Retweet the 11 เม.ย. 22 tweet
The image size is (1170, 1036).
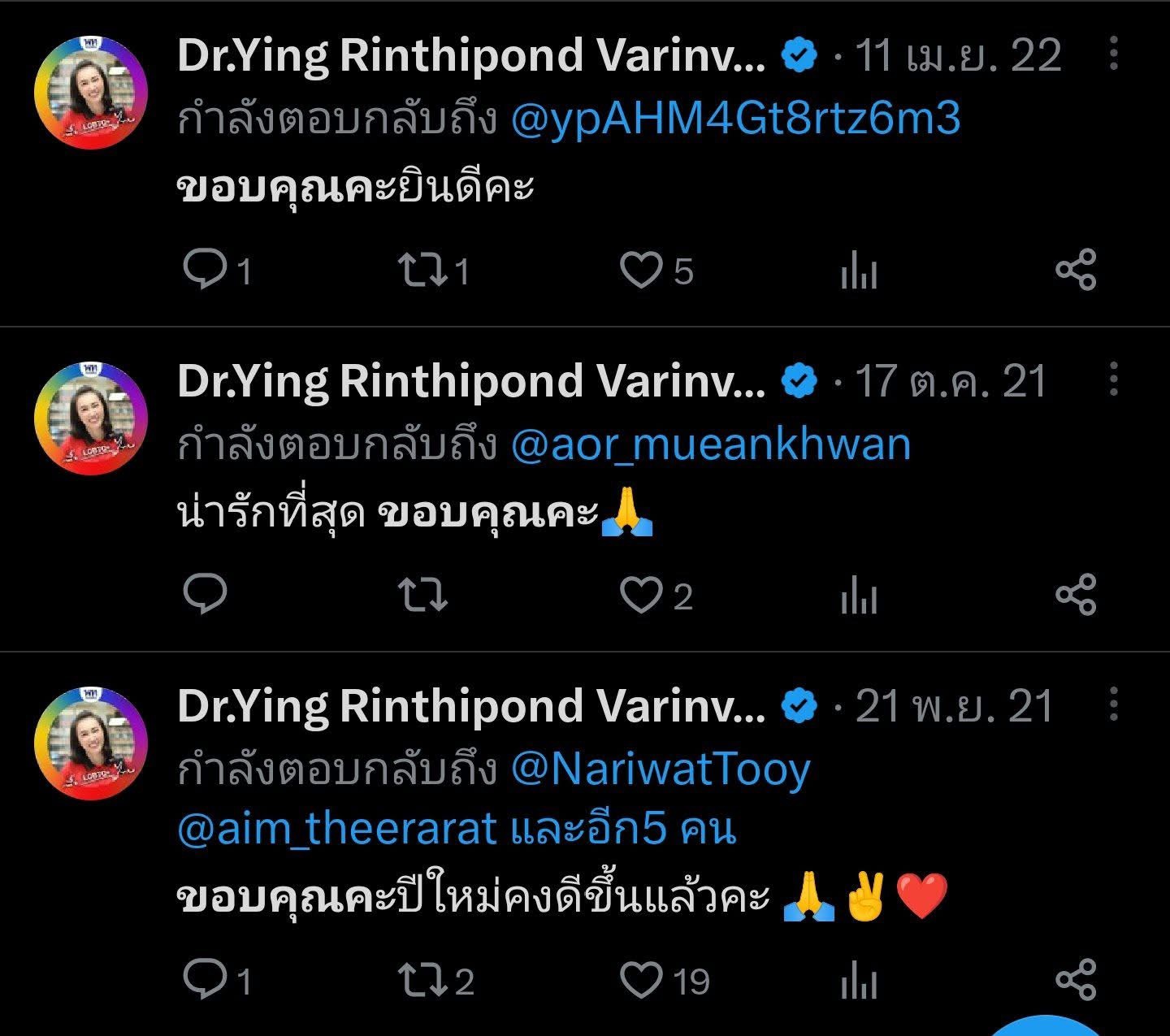pos(422,270)
